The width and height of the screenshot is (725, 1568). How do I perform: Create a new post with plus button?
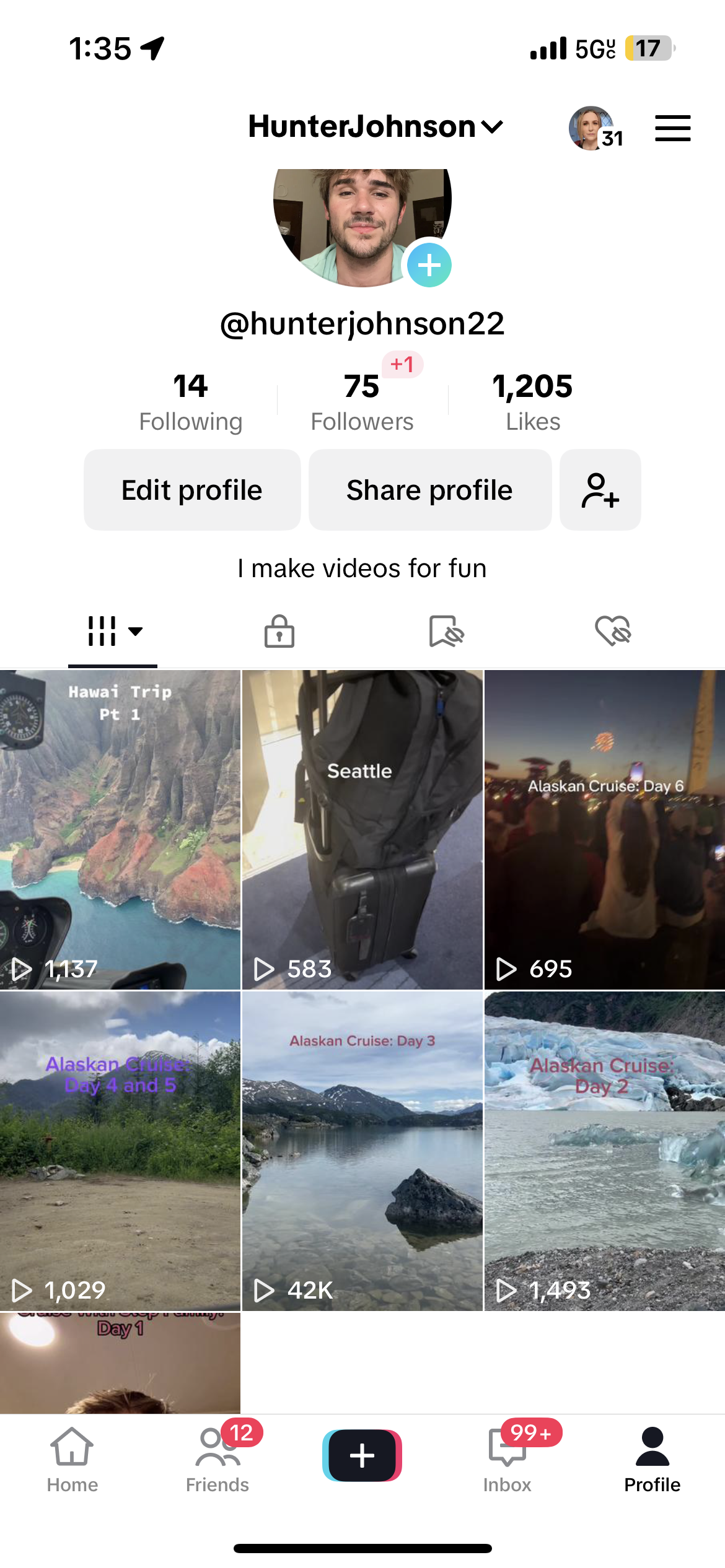click(362, 1455)
